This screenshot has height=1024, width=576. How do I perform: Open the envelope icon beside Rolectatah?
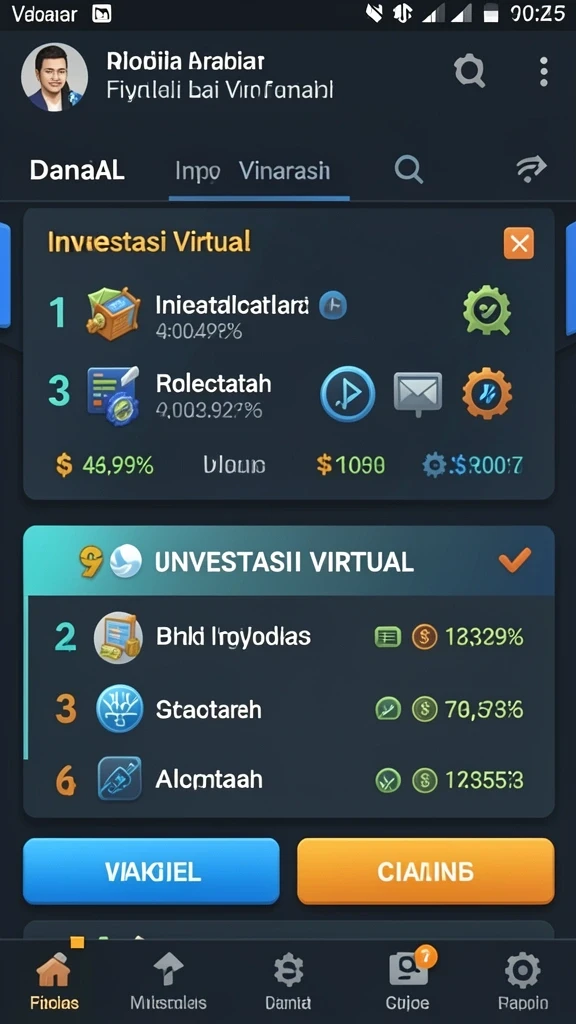click(x=418, y=394)
